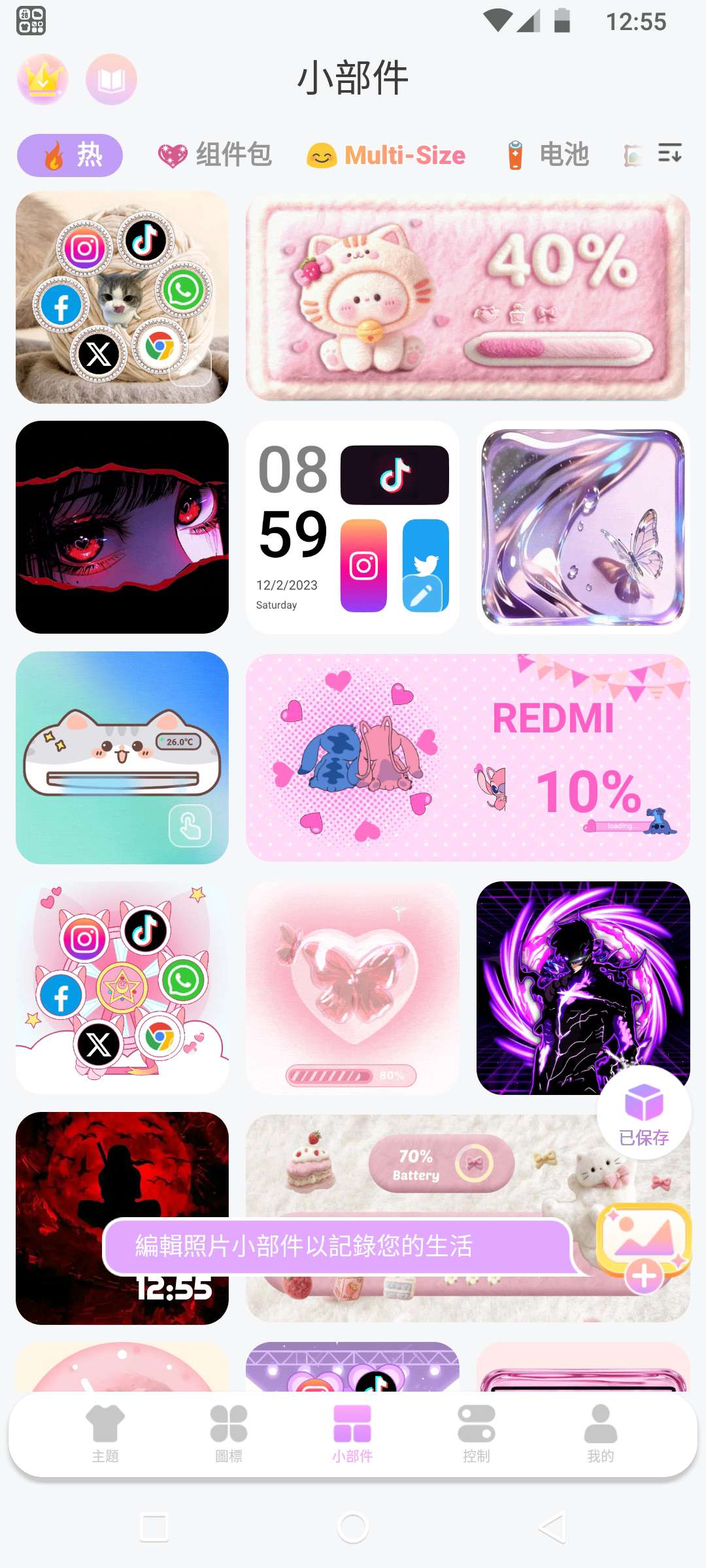Viewport: 706px width, 1568px height.
Task: Open the 08 59 clock shortcuts widget
Action: (x=352, y=527)
